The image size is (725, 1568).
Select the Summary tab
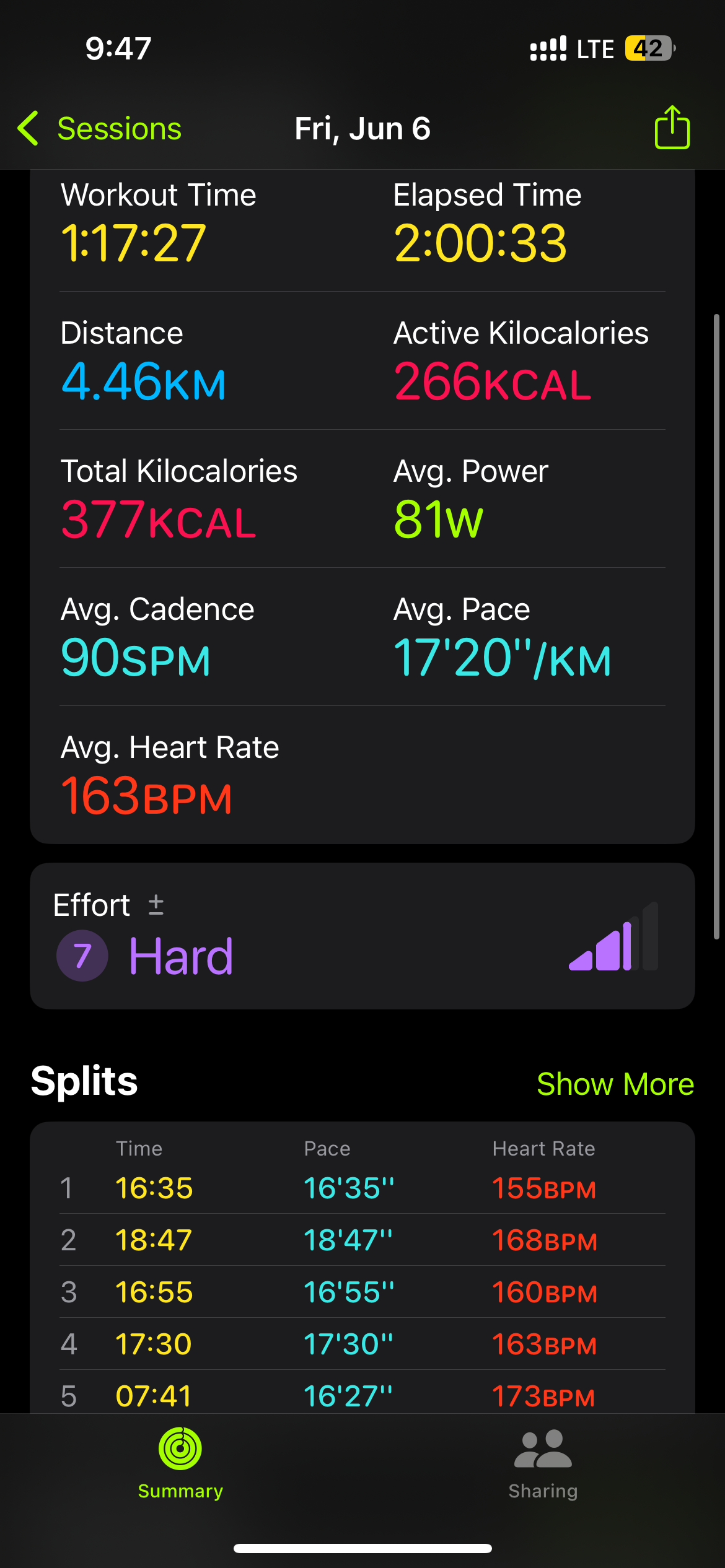click(x=180, y=1464)
